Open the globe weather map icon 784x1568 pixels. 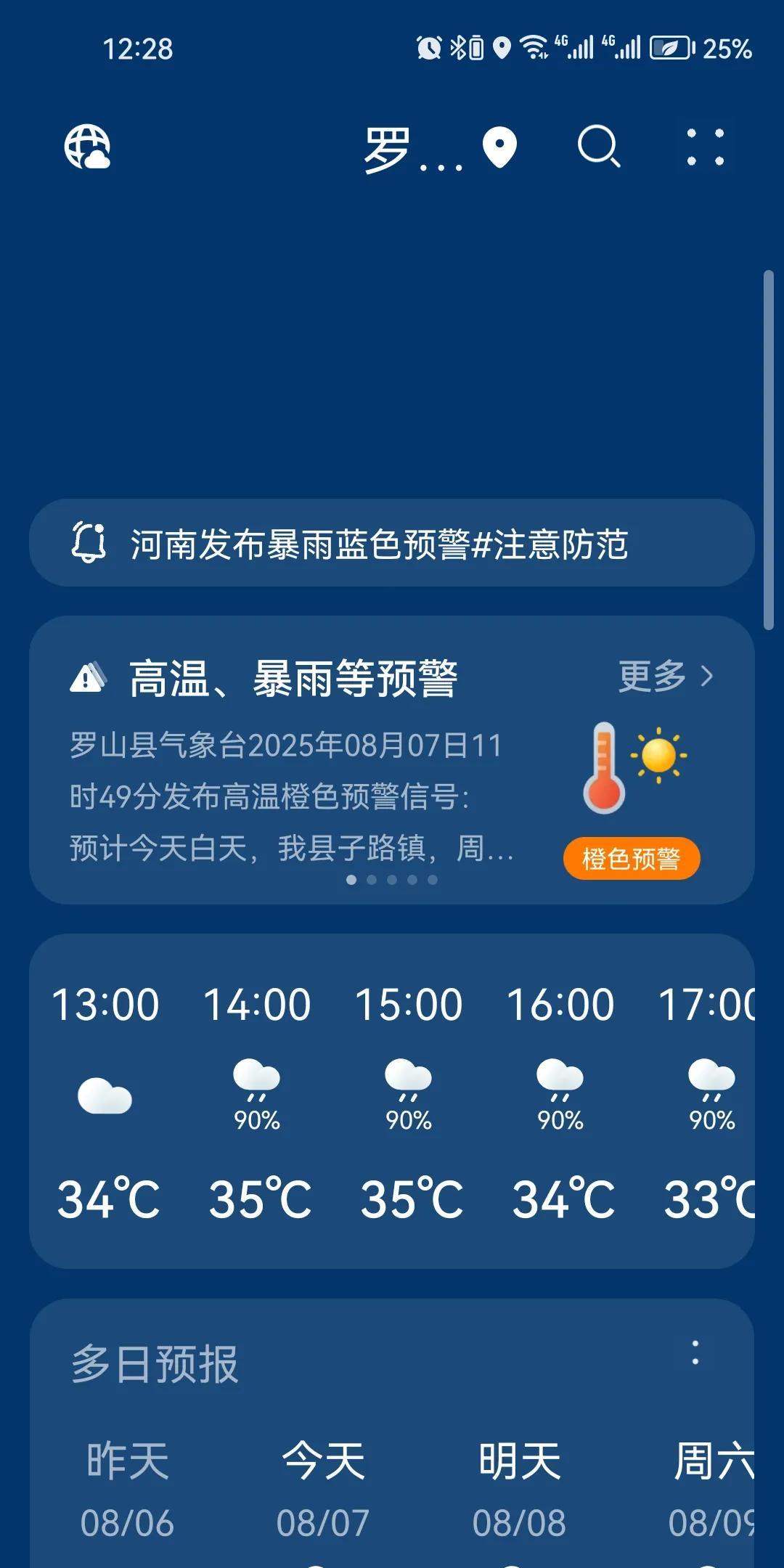(87, 147)
